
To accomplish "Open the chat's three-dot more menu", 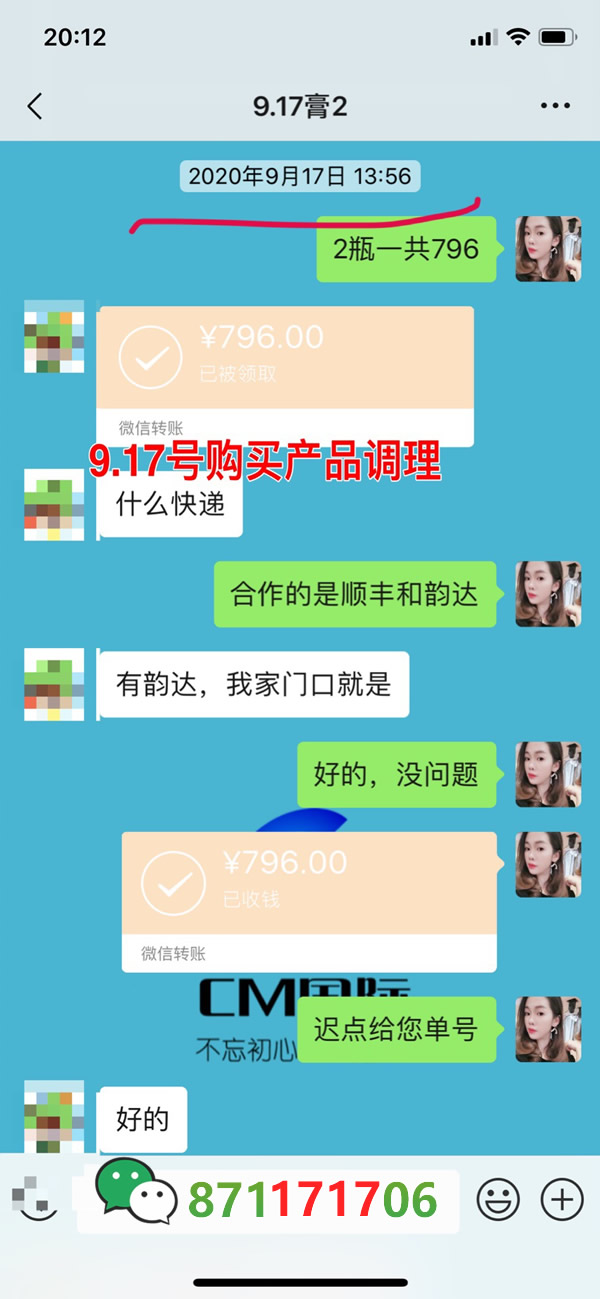I will click(554, 106).
